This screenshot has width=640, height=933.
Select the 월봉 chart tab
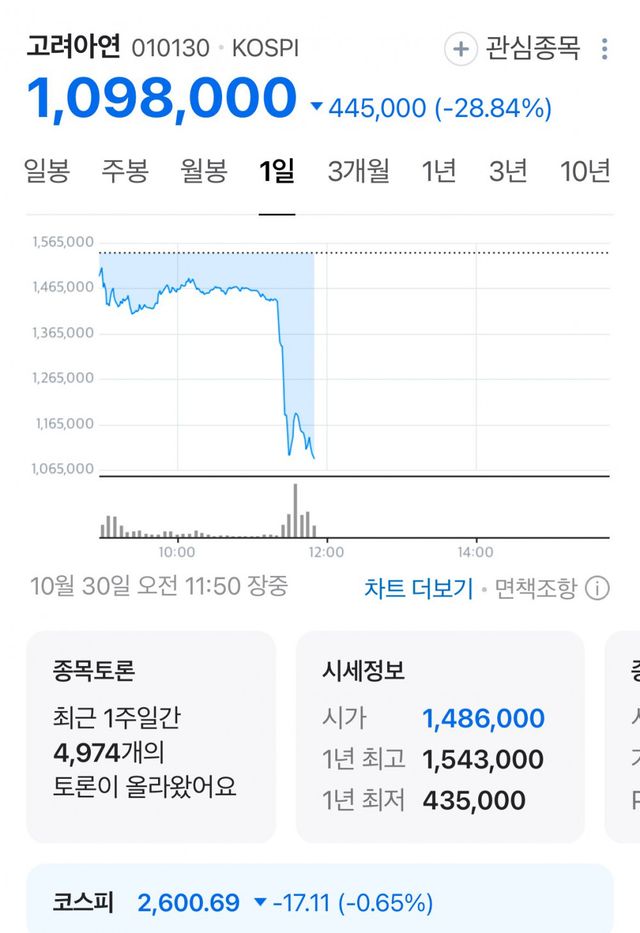[204, 171]
